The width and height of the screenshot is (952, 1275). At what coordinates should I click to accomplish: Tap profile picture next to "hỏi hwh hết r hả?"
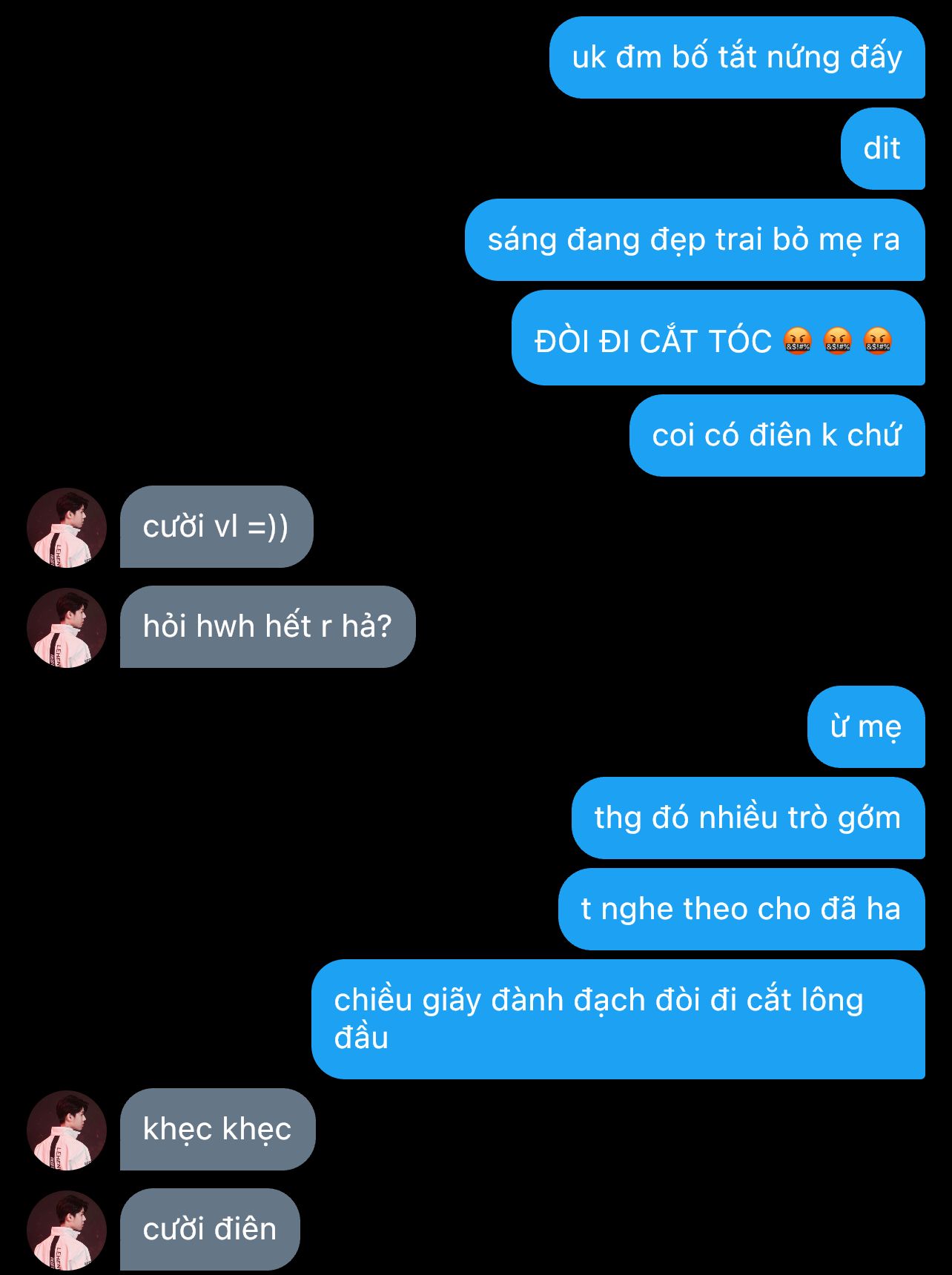67,628
